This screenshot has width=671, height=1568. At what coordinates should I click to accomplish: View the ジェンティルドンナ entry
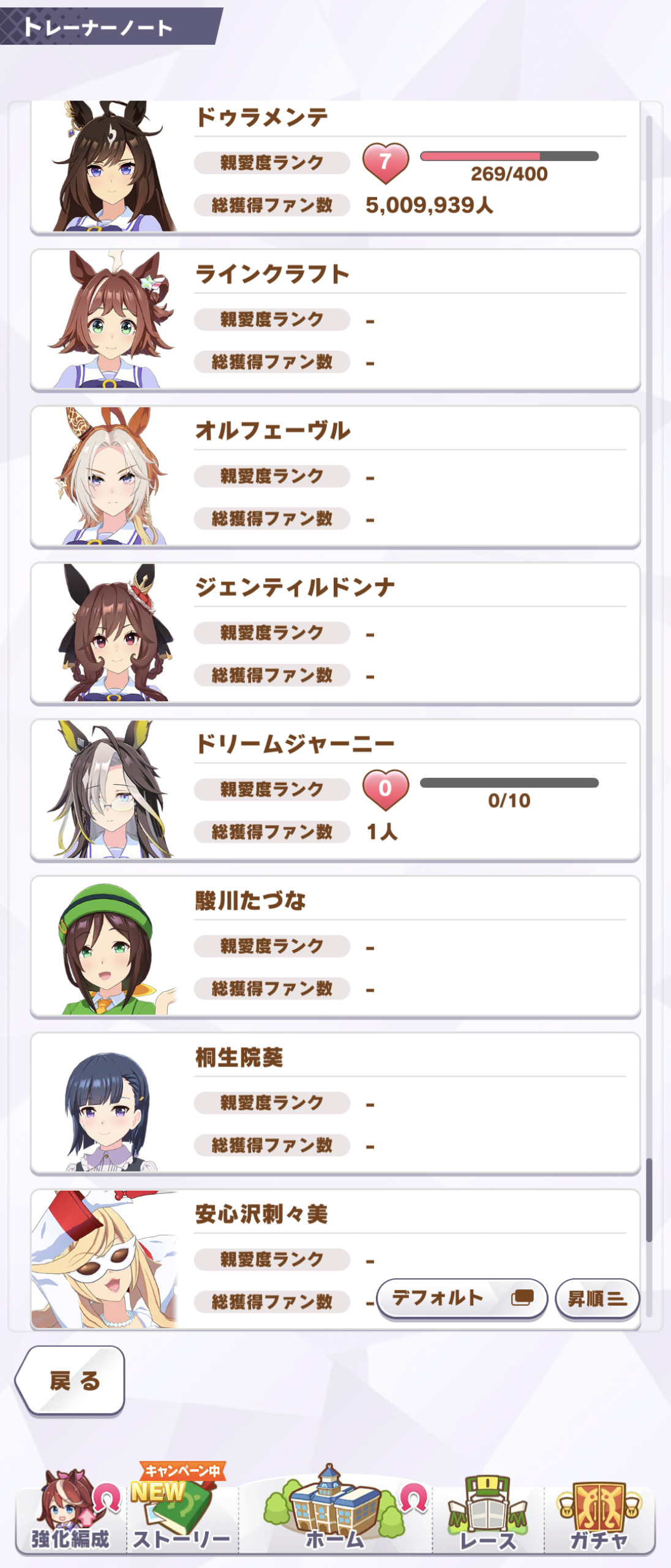(x=335, y=633)
